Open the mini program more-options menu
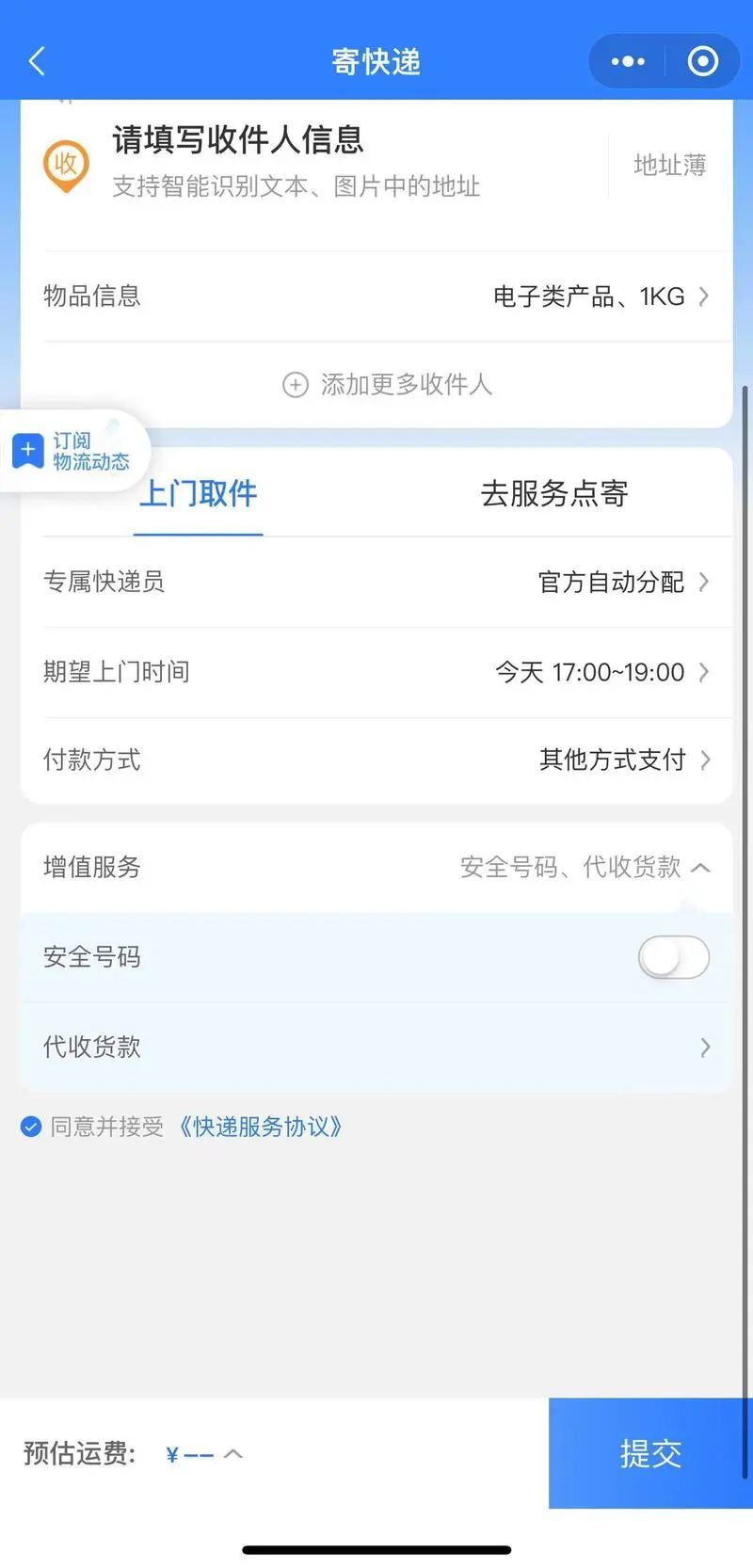The height and width of the screenshot is (1568, 753). coord(628,62)
